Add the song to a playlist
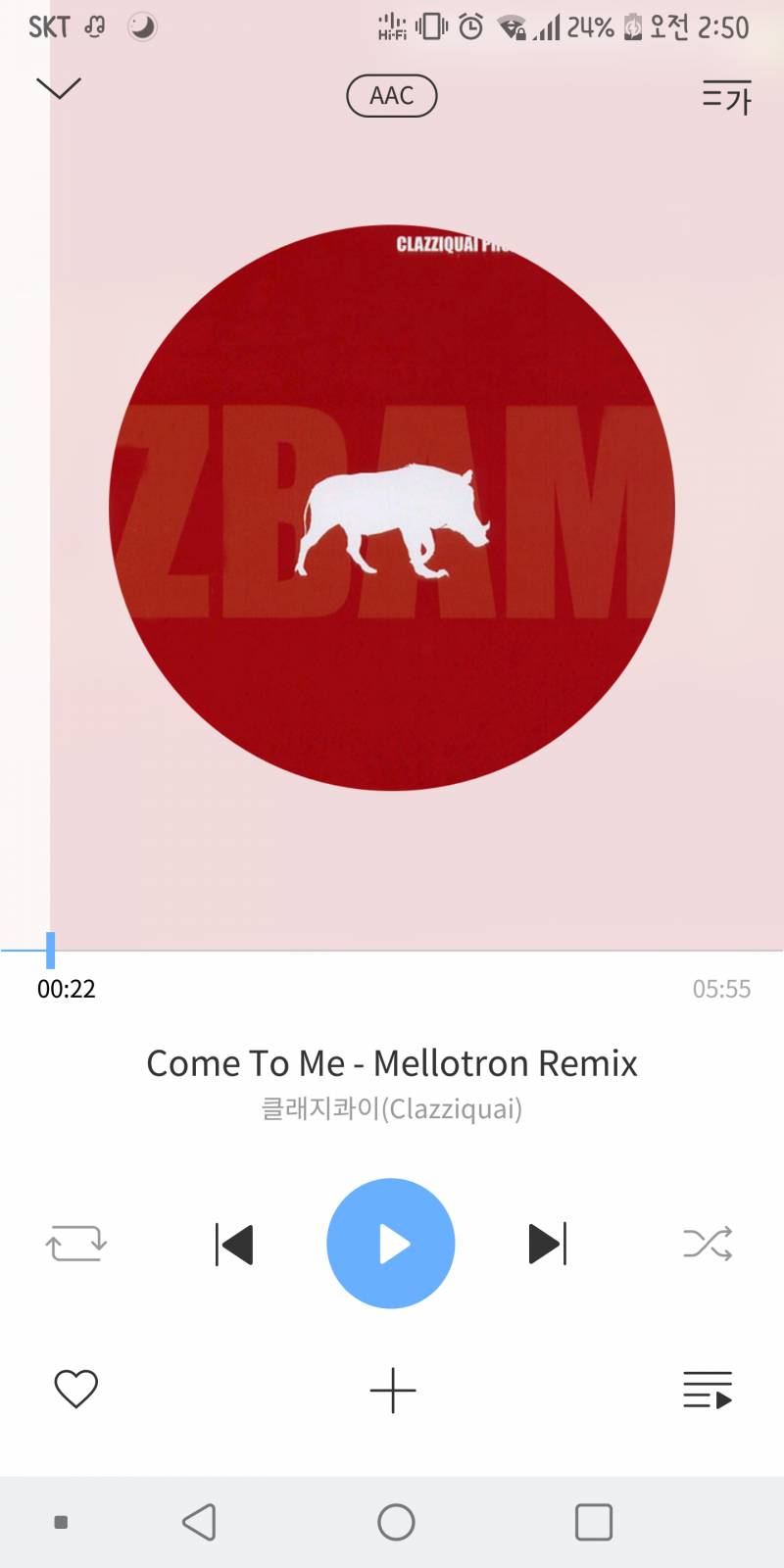This screenshot has height=1568, width=784. tap(392, 1390)
